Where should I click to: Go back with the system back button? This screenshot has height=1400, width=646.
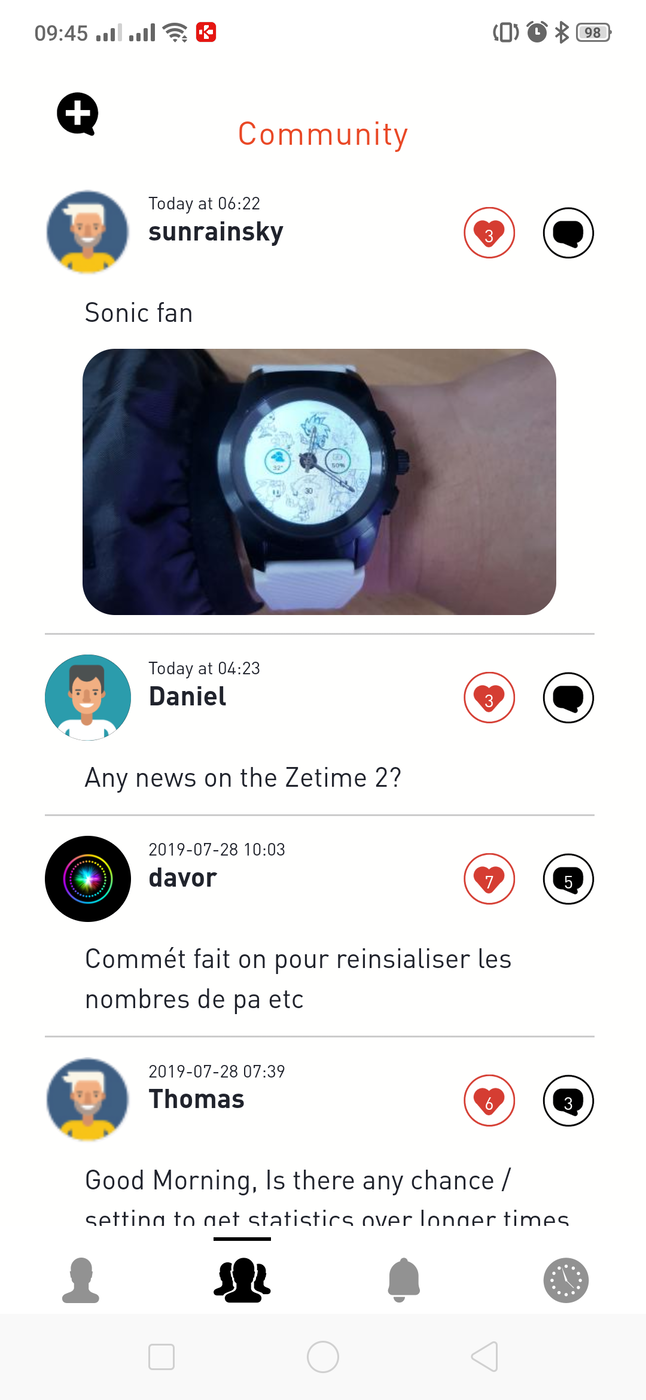[x=485, y=1357]
